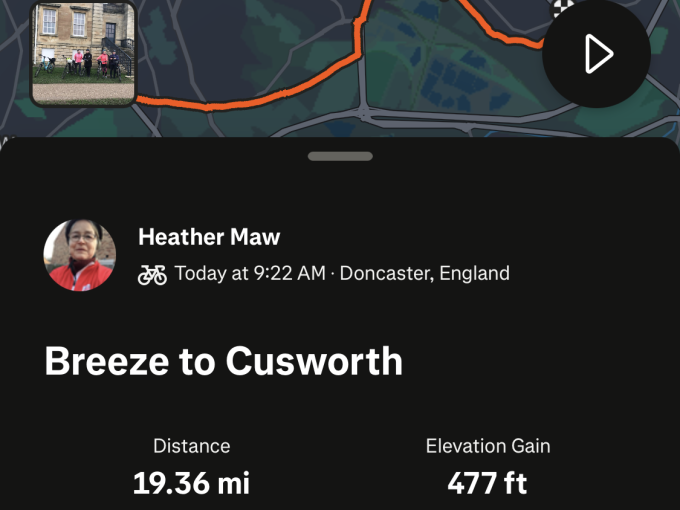
Task: Tap the sheet drag handle
Action: 340,156
